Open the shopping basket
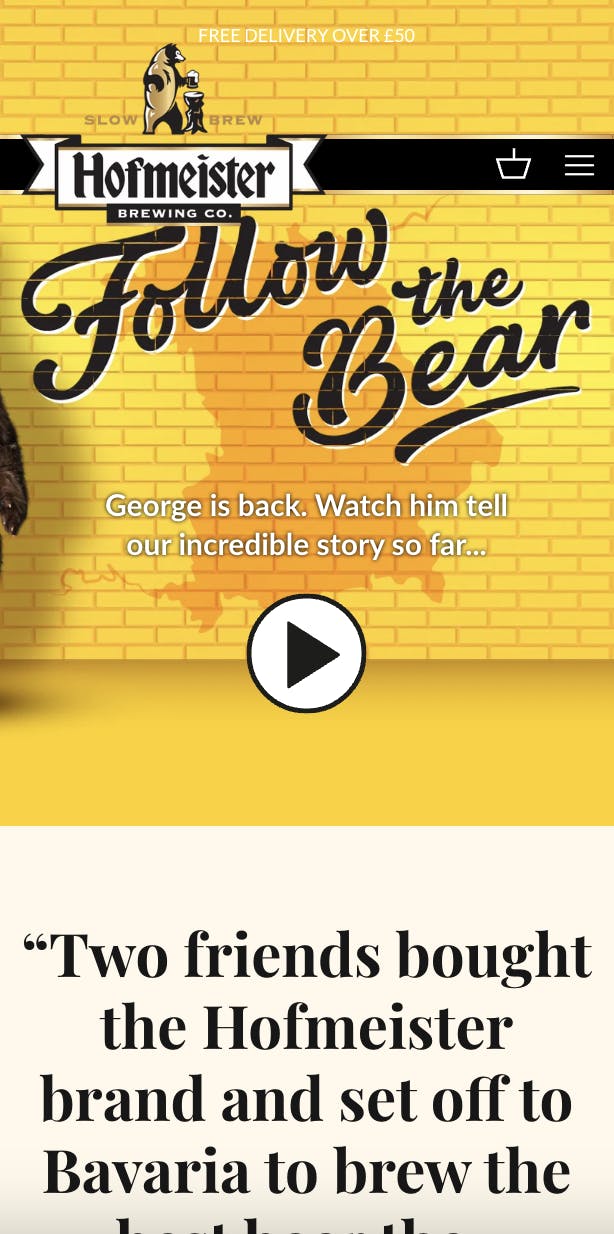This screenshot has width=614, height=1234. (513, 164)
